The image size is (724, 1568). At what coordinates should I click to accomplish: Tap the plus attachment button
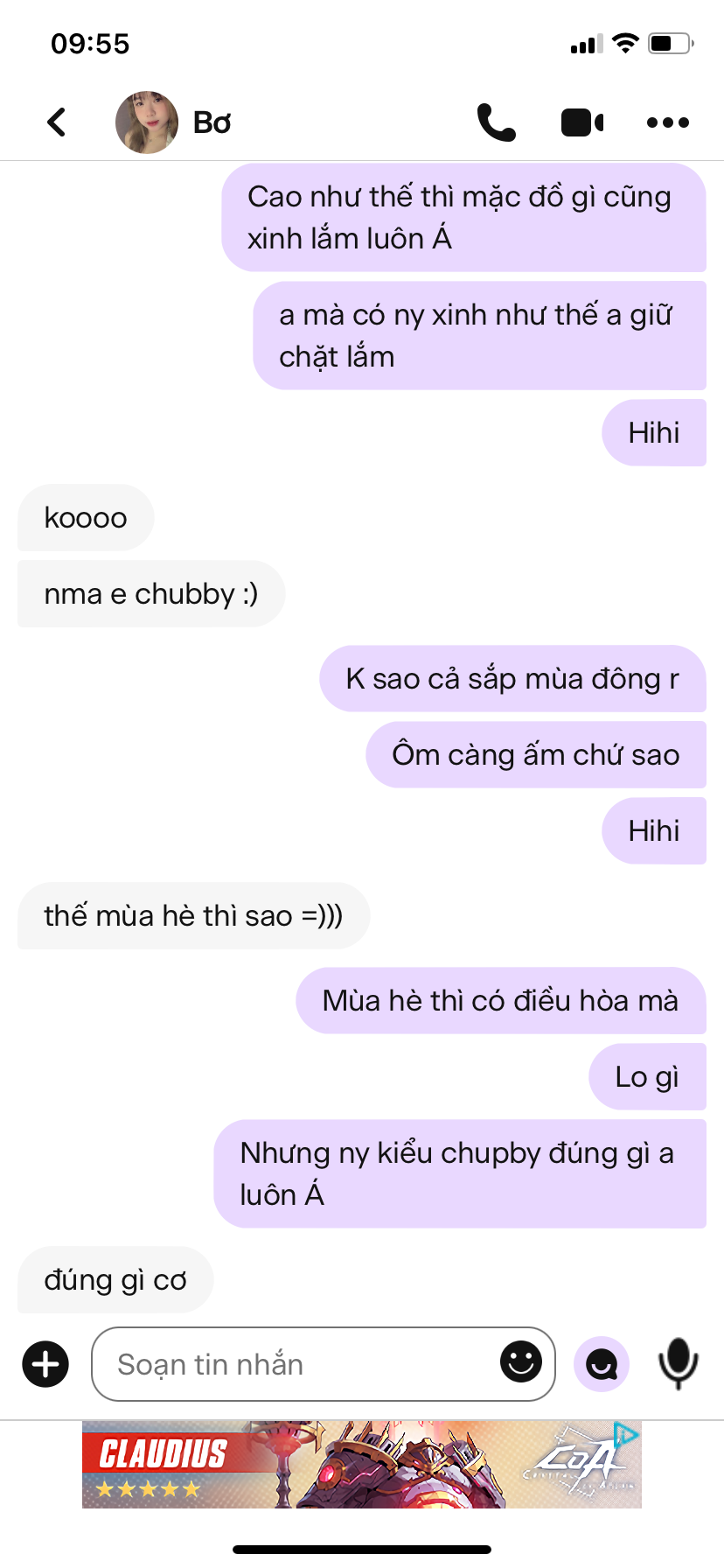click(45, 1364)
